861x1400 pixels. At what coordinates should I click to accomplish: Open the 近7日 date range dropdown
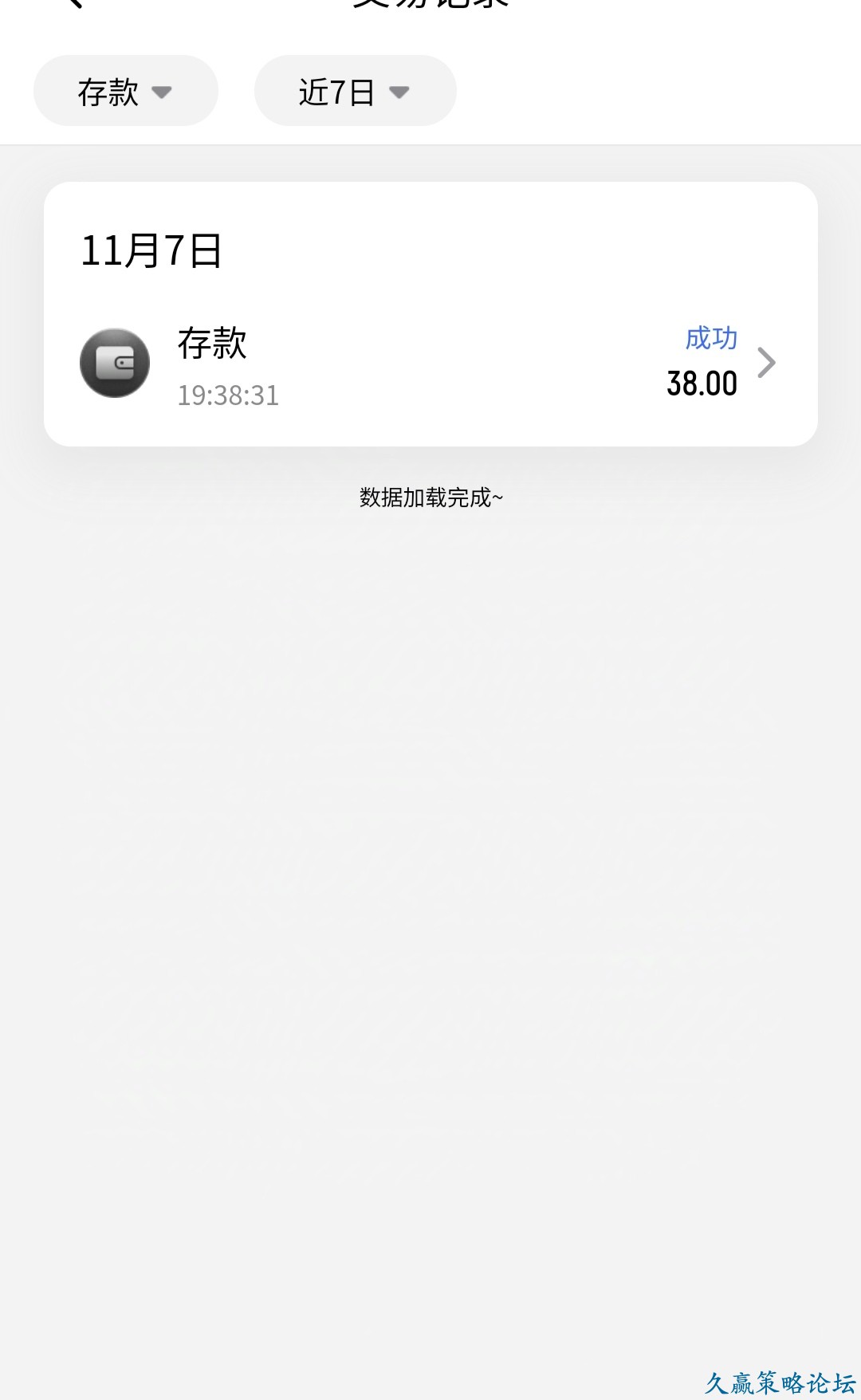tap(355, 91)
